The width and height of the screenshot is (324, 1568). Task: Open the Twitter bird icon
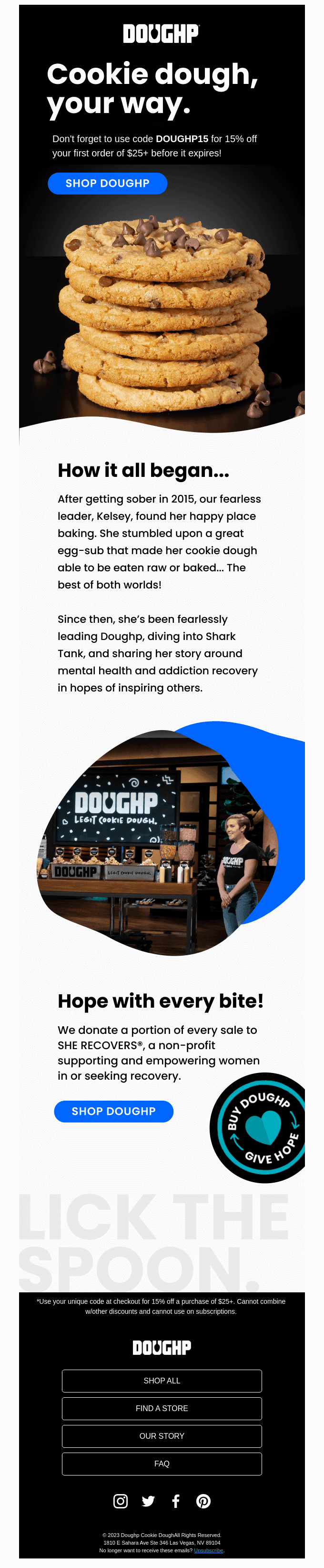[148, 1501]
